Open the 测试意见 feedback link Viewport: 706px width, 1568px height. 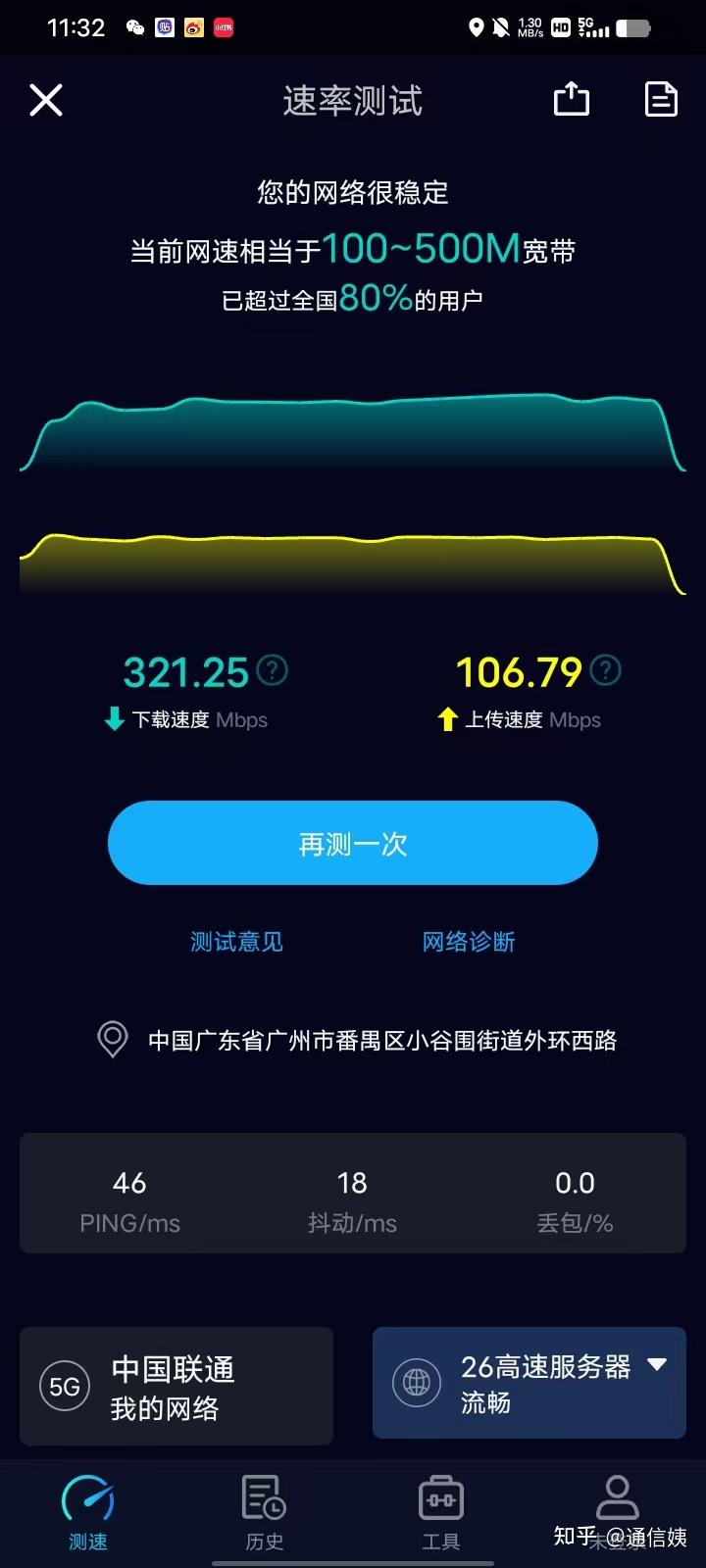point(235,941)
